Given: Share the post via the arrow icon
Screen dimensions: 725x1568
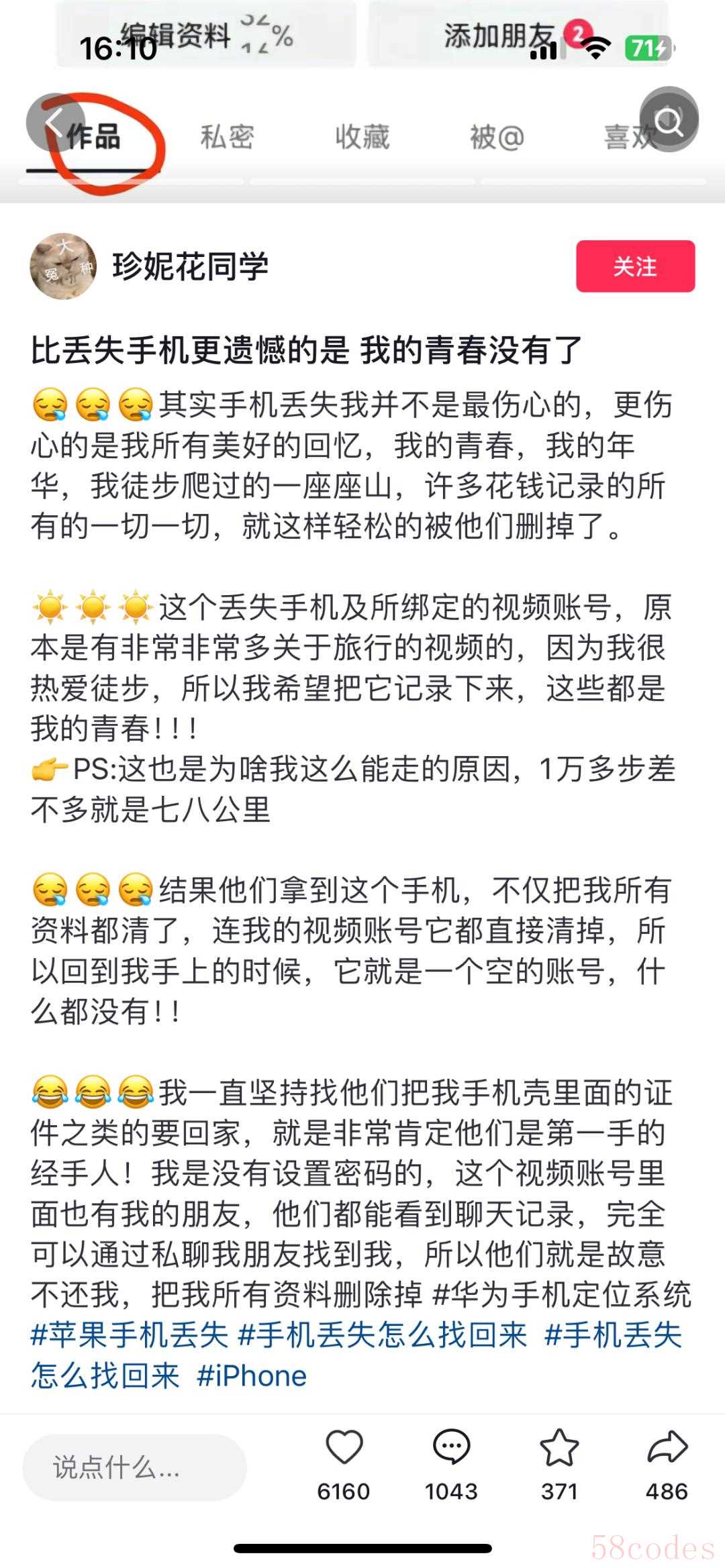Looking at the screenshot, I should tap(667, 1447).
